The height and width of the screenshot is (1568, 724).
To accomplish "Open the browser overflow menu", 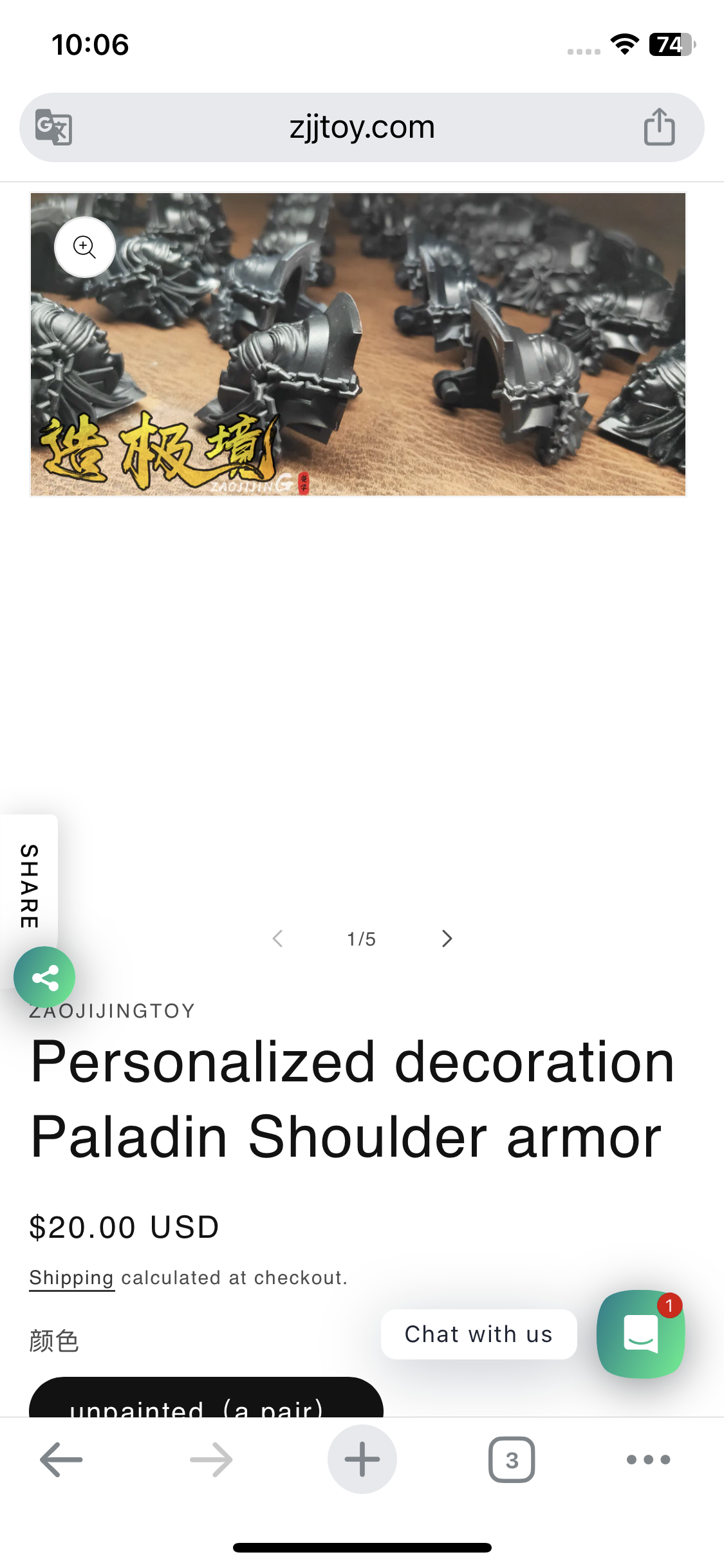I will pos(648,1459).
